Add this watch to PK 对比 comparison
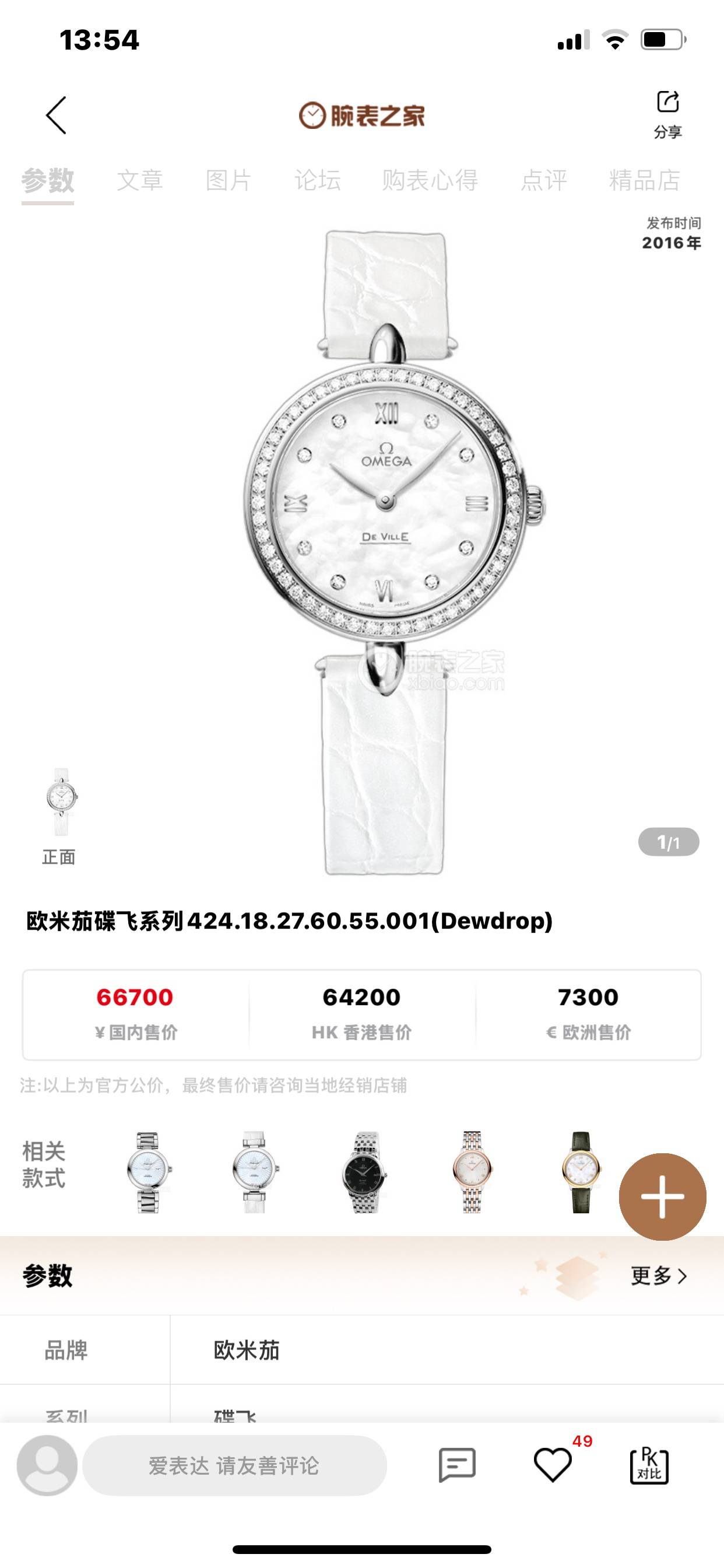Viewport: 724px width, 1568px height. click(x=649, y=1465)
